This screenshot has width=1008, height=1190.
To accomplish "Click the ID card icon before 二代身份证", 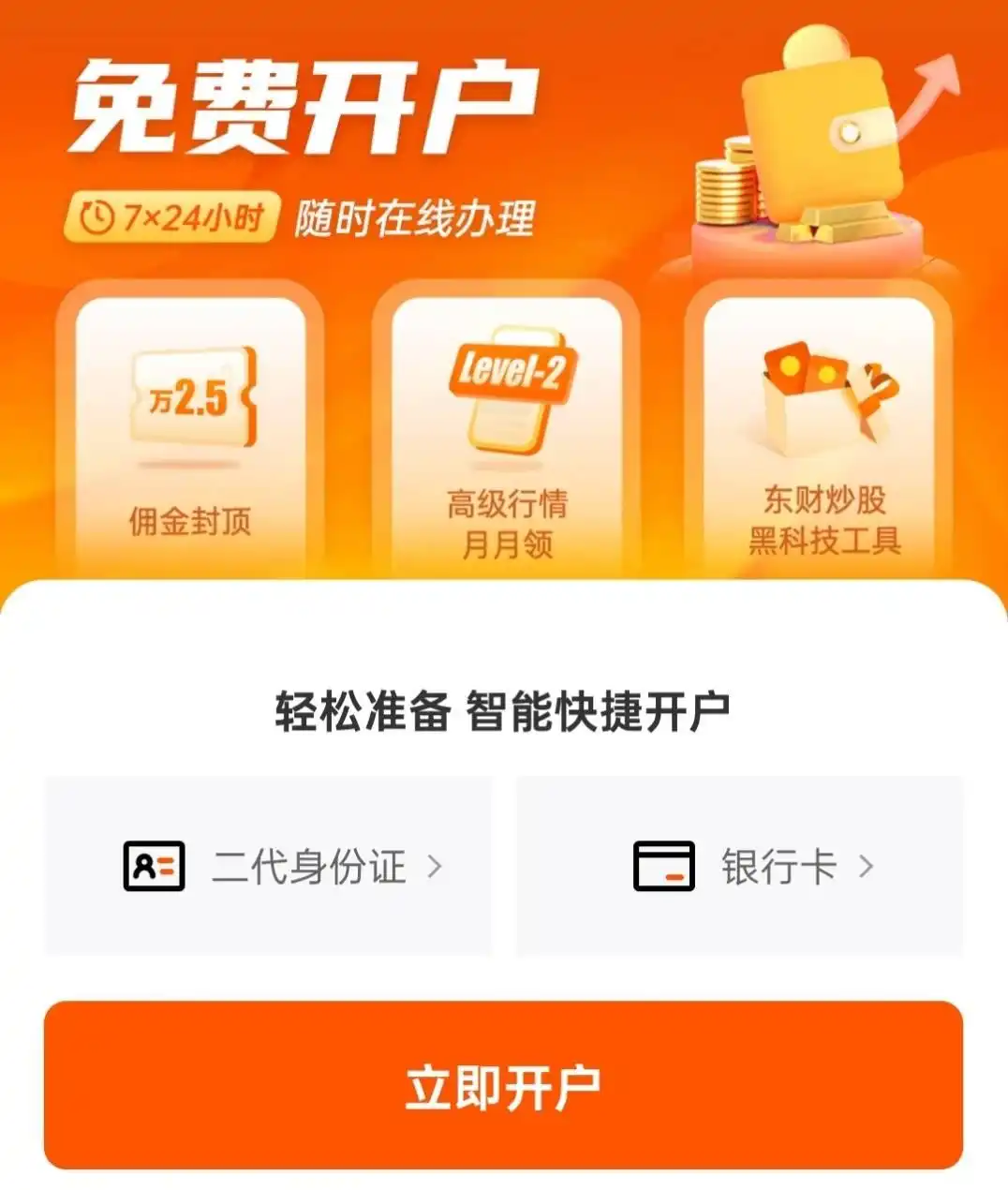I will [x=154, y=867].
